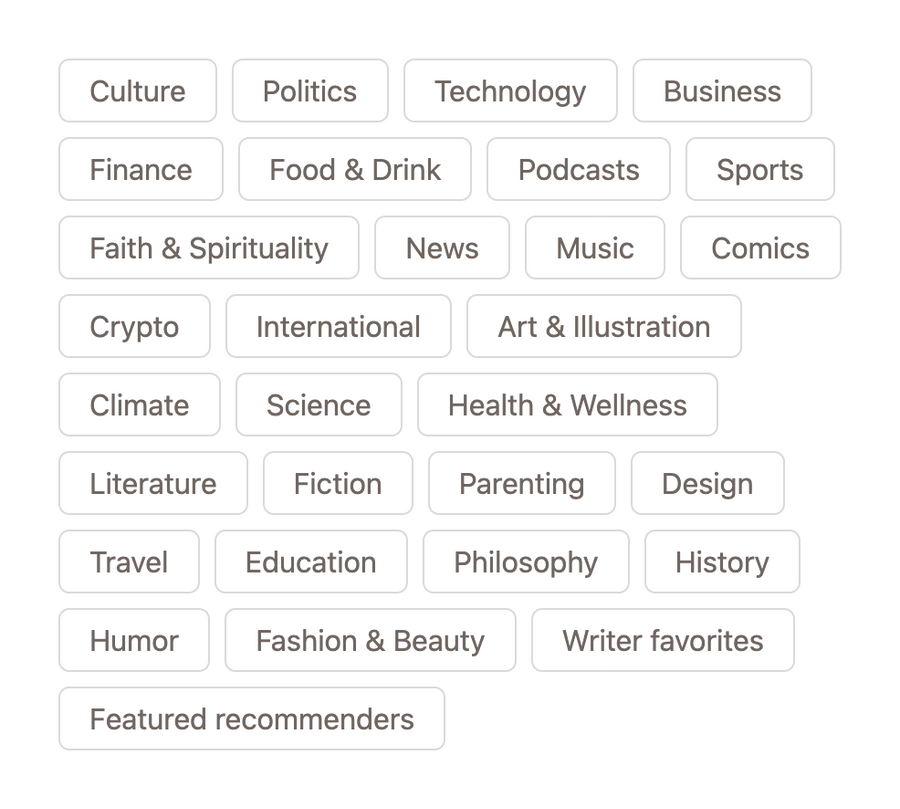Choose the Science category
Screen dimensions: 900x809
pyautogui.click(x=318, y=405)
